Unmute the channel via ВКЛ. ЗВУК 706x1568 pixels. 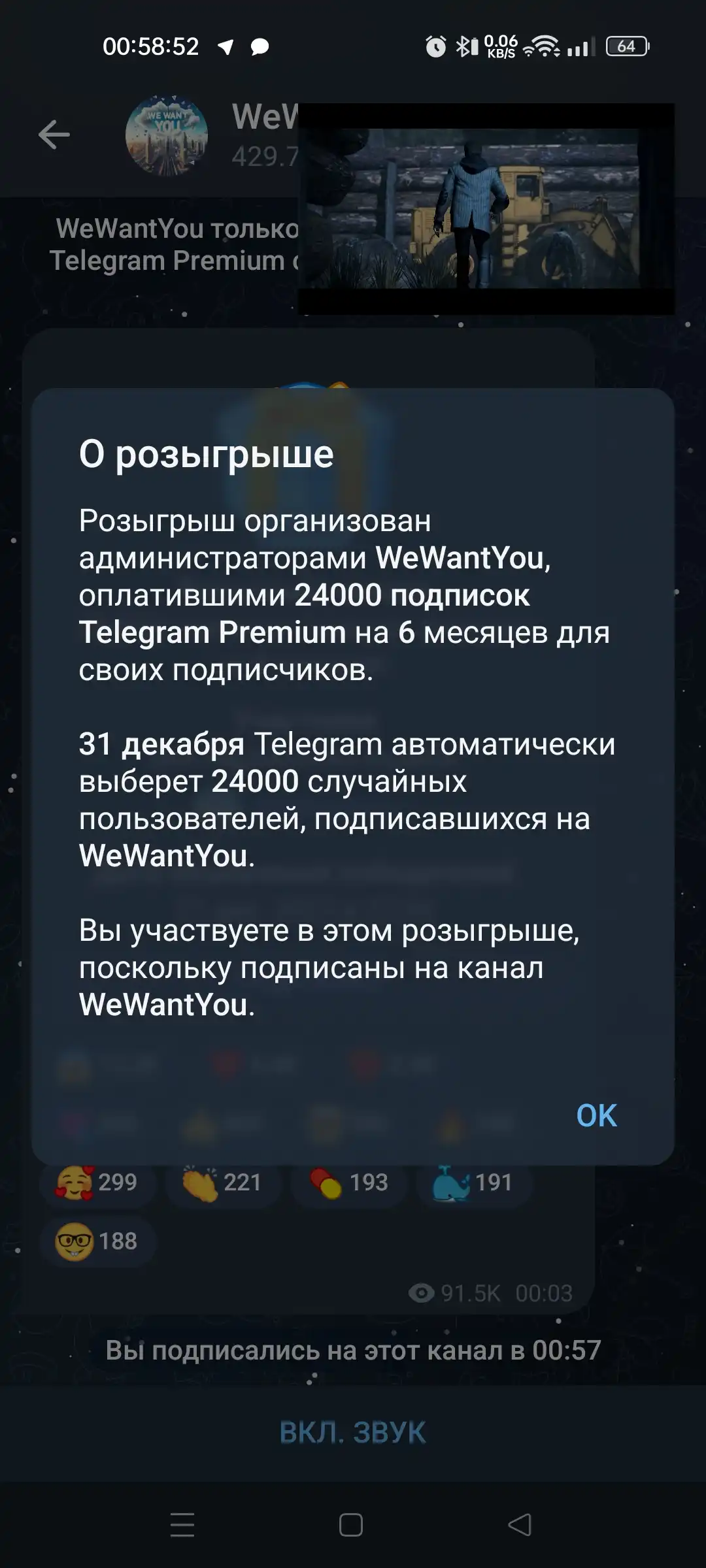coord(353,1433)
